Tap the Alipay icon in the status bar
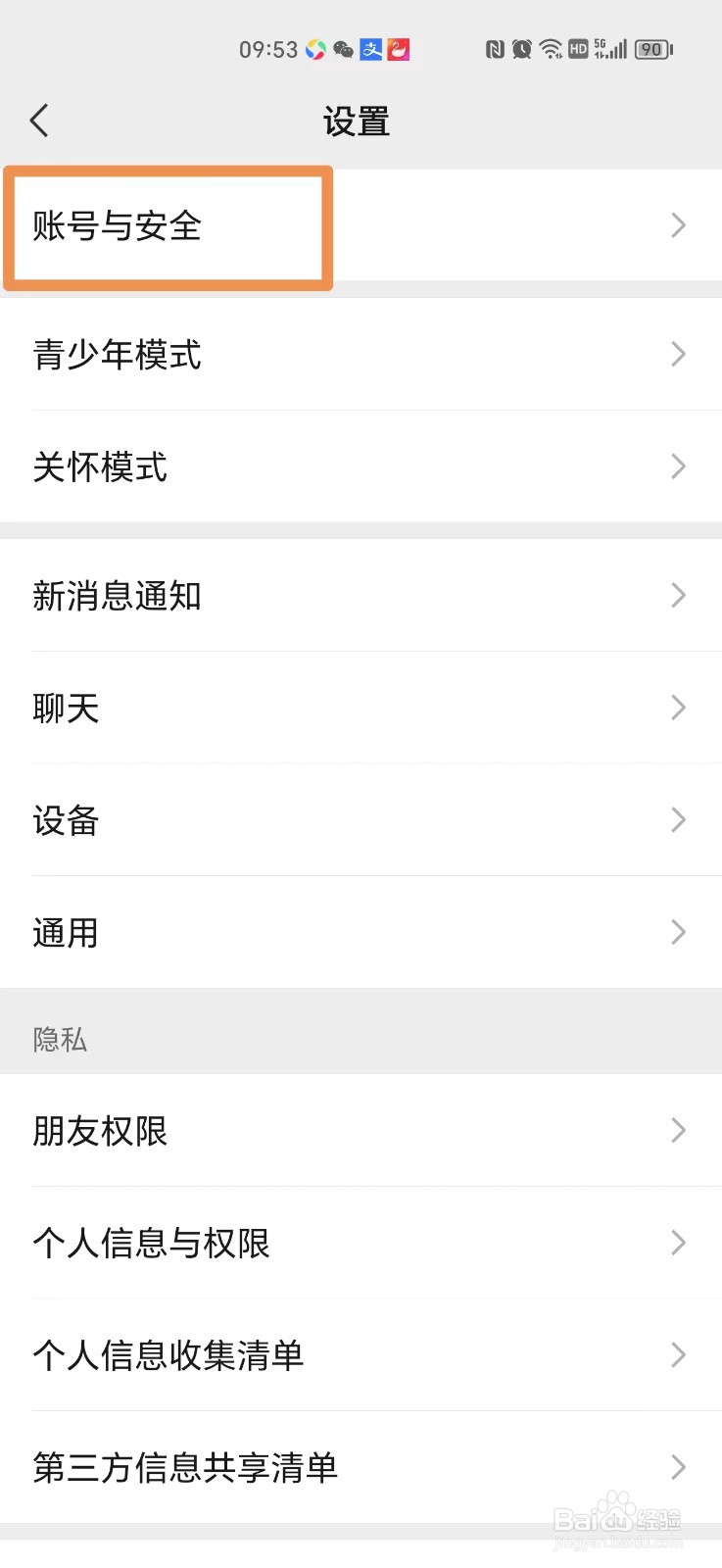The image size is (722, 1568). 371,49
